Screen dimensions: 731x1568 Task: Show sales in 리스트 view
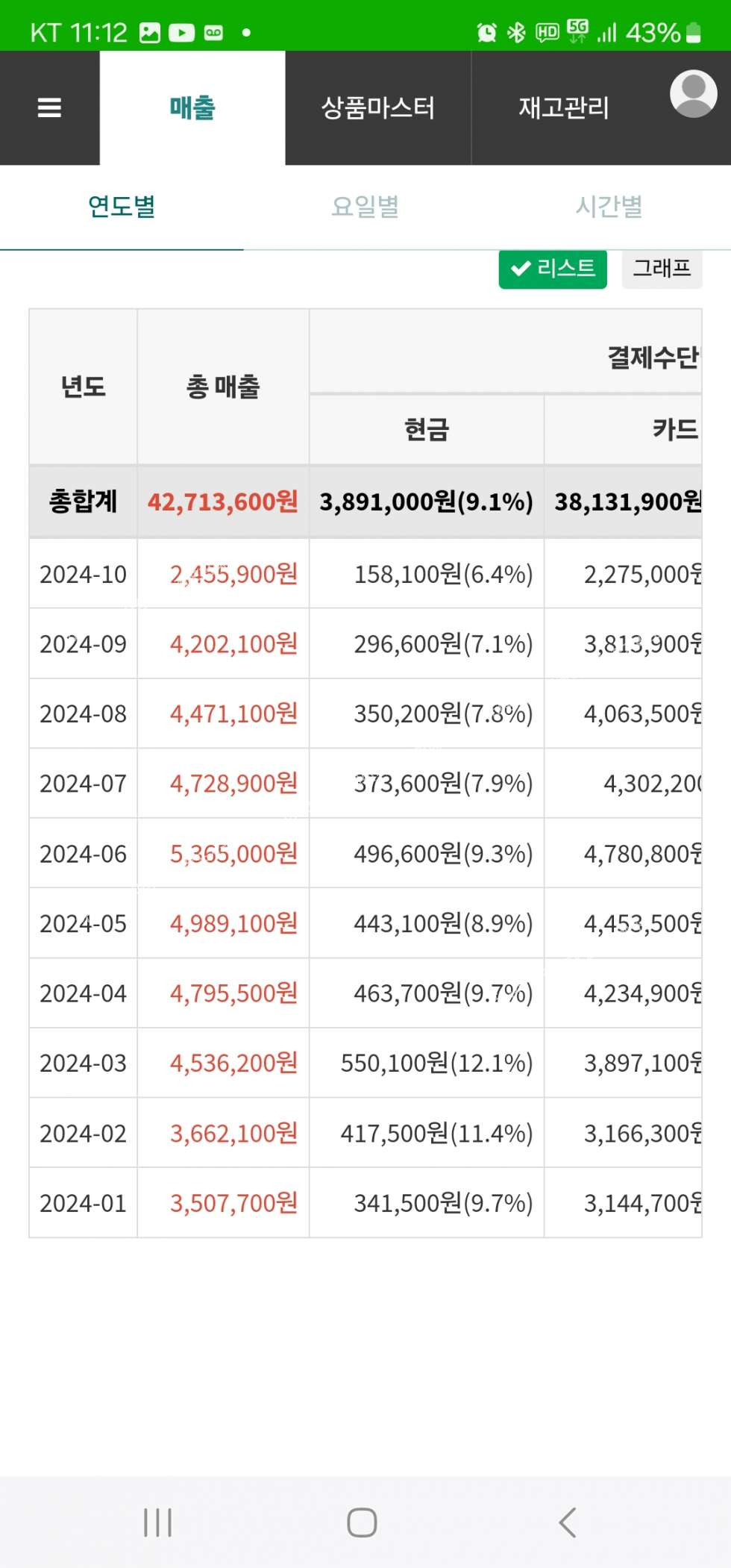point(553,269)
